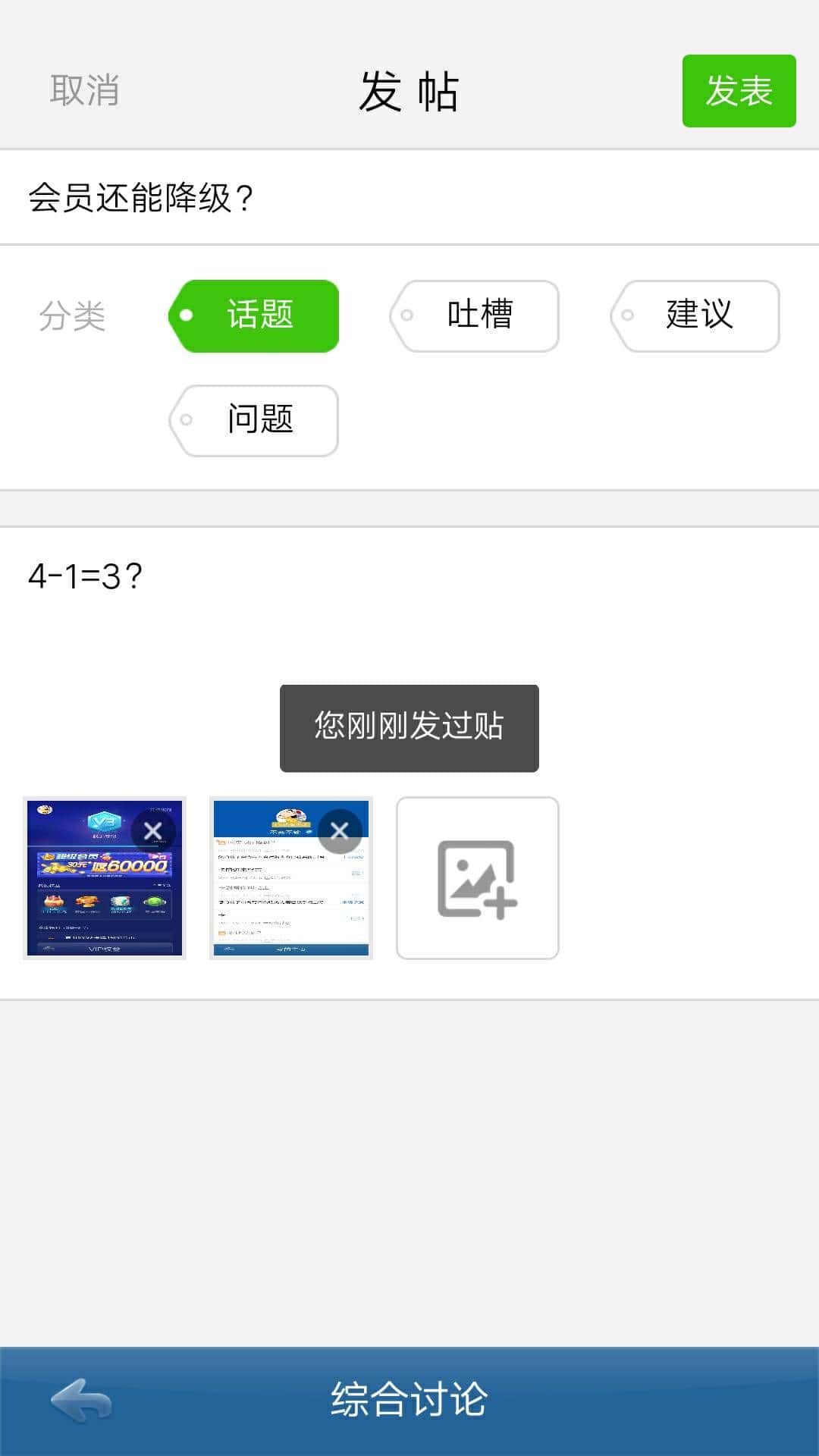Open the 发帖 title header
Image resolution: width=819 pixels, height=1456 pixels.
[x=409, y=91]
